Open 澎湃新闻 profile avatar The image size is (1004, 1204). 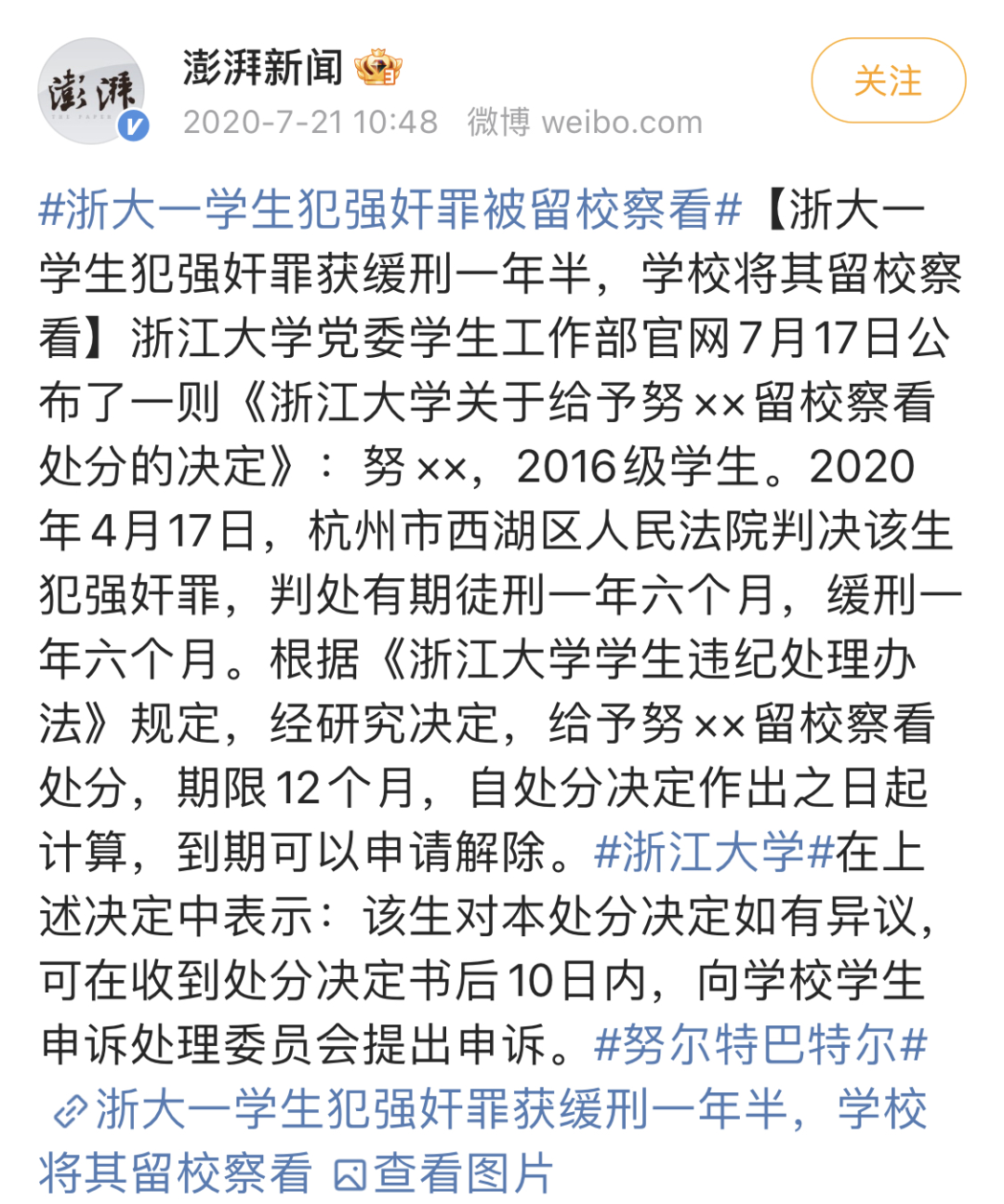point(91,90)
